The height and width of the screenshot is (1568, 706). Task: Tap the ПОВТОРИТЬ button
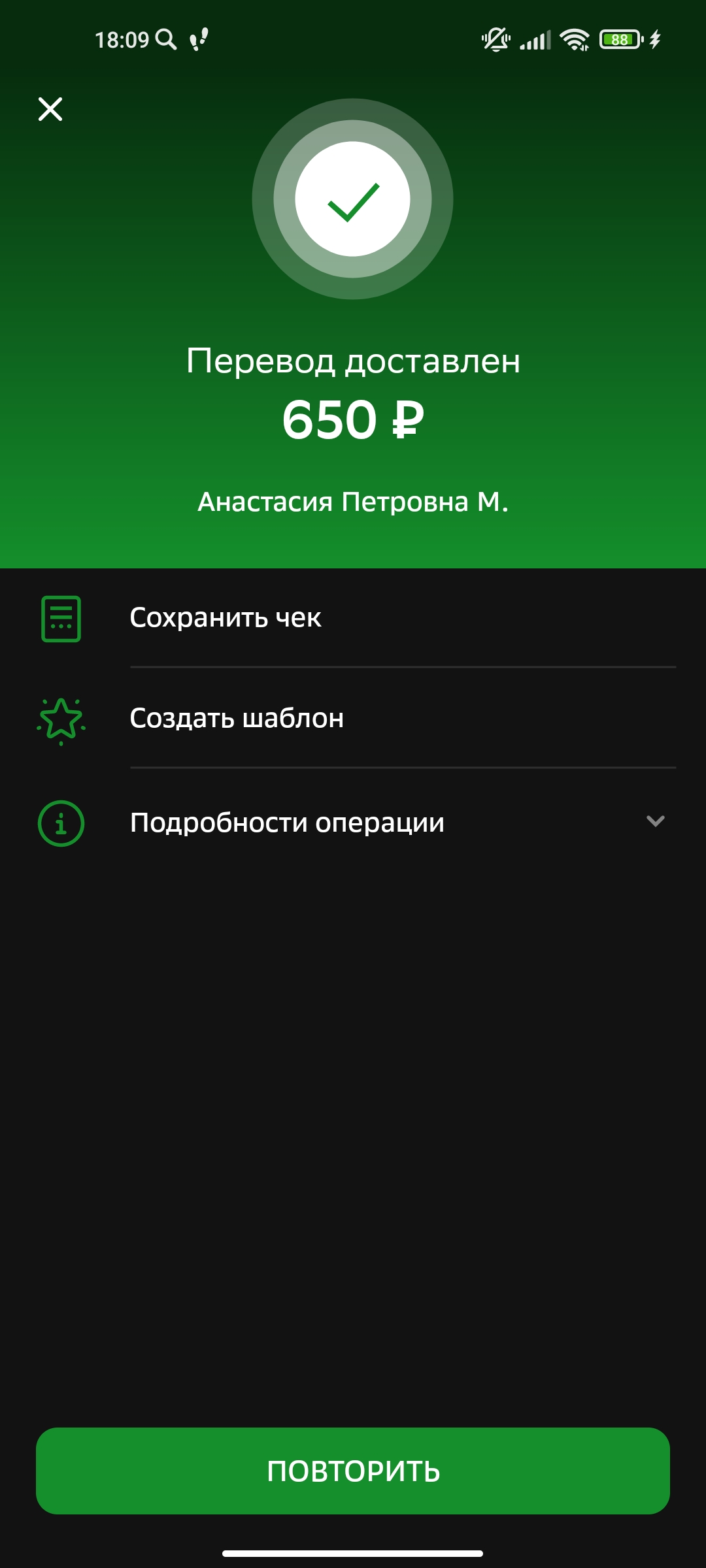pos(353,1471)
